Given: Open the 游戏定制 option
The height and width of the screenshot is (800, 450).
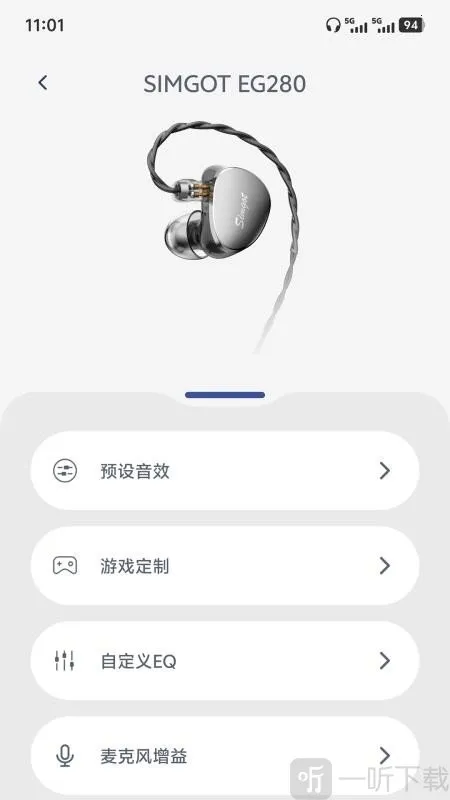Looking at the screenshot, I should [x=225, y=565].
